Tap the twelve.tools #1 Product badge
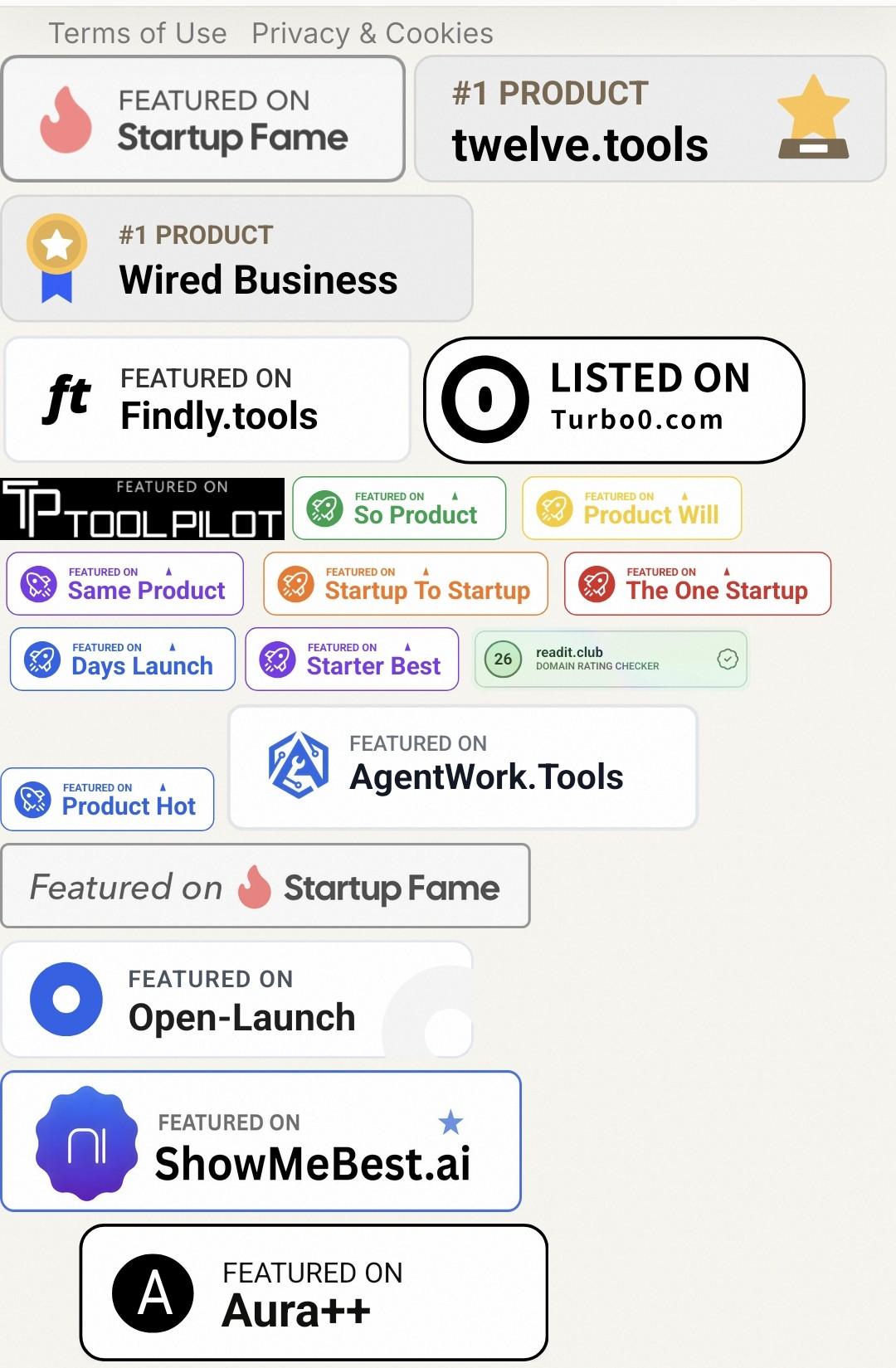The image size is (896, 1368). pos(650,119)
